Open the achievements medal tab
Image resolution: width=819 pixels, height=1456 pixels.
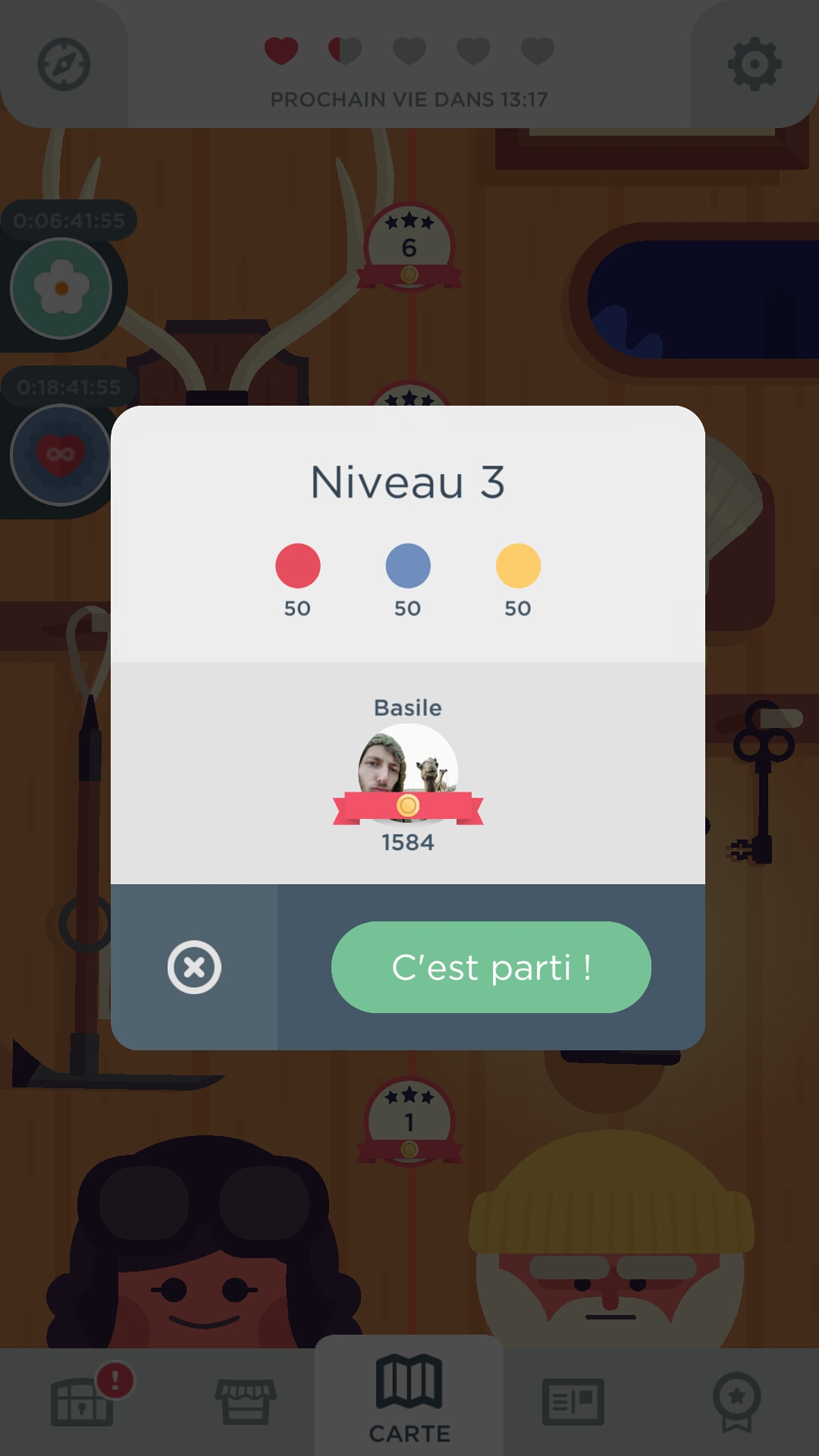pyautogui.click(x=736, y=1401)
